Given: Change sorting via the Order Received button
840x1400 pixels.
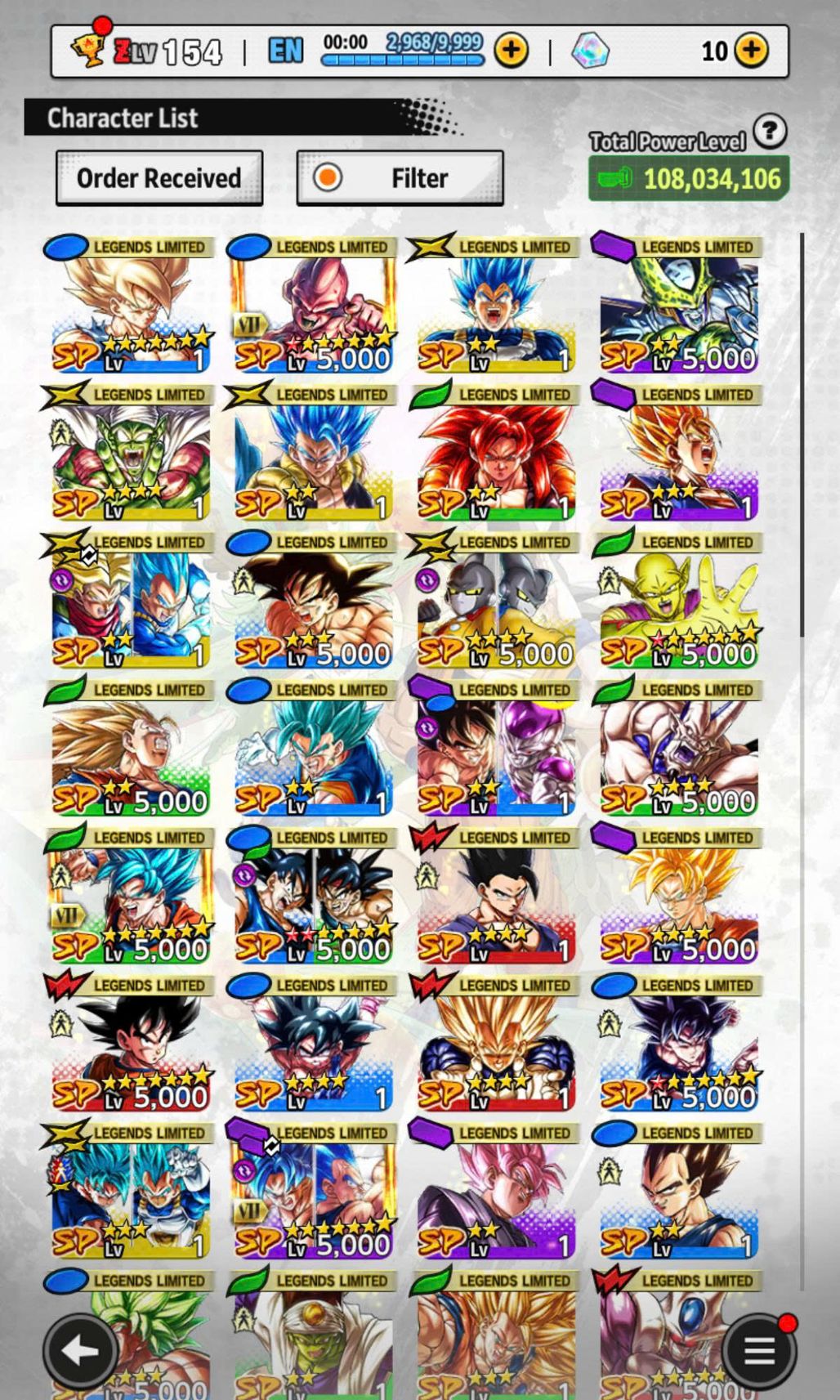Looking at the screenshot, I should [159, 178].
